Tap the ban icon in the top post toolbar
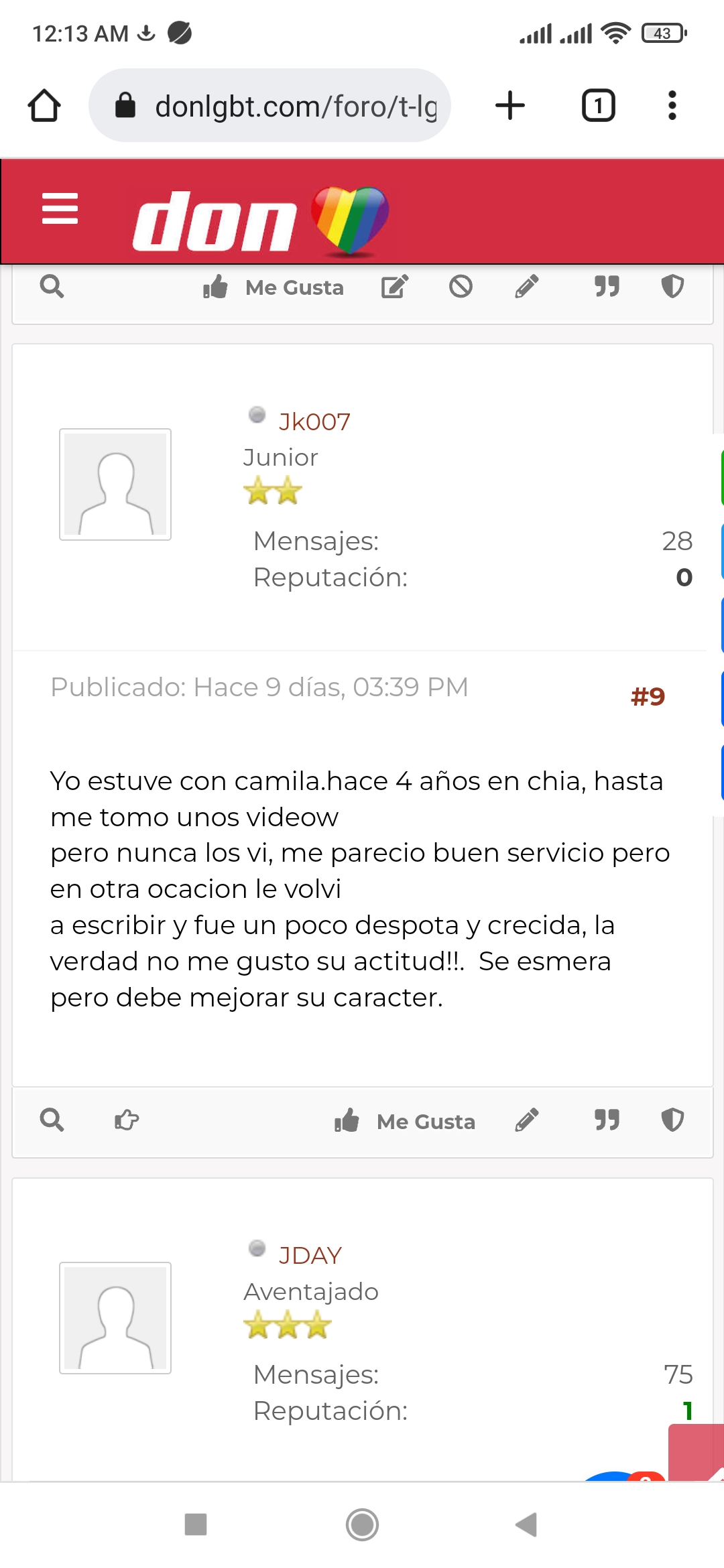Screen dimensions: 724x1568 click(x=461, y=287)
